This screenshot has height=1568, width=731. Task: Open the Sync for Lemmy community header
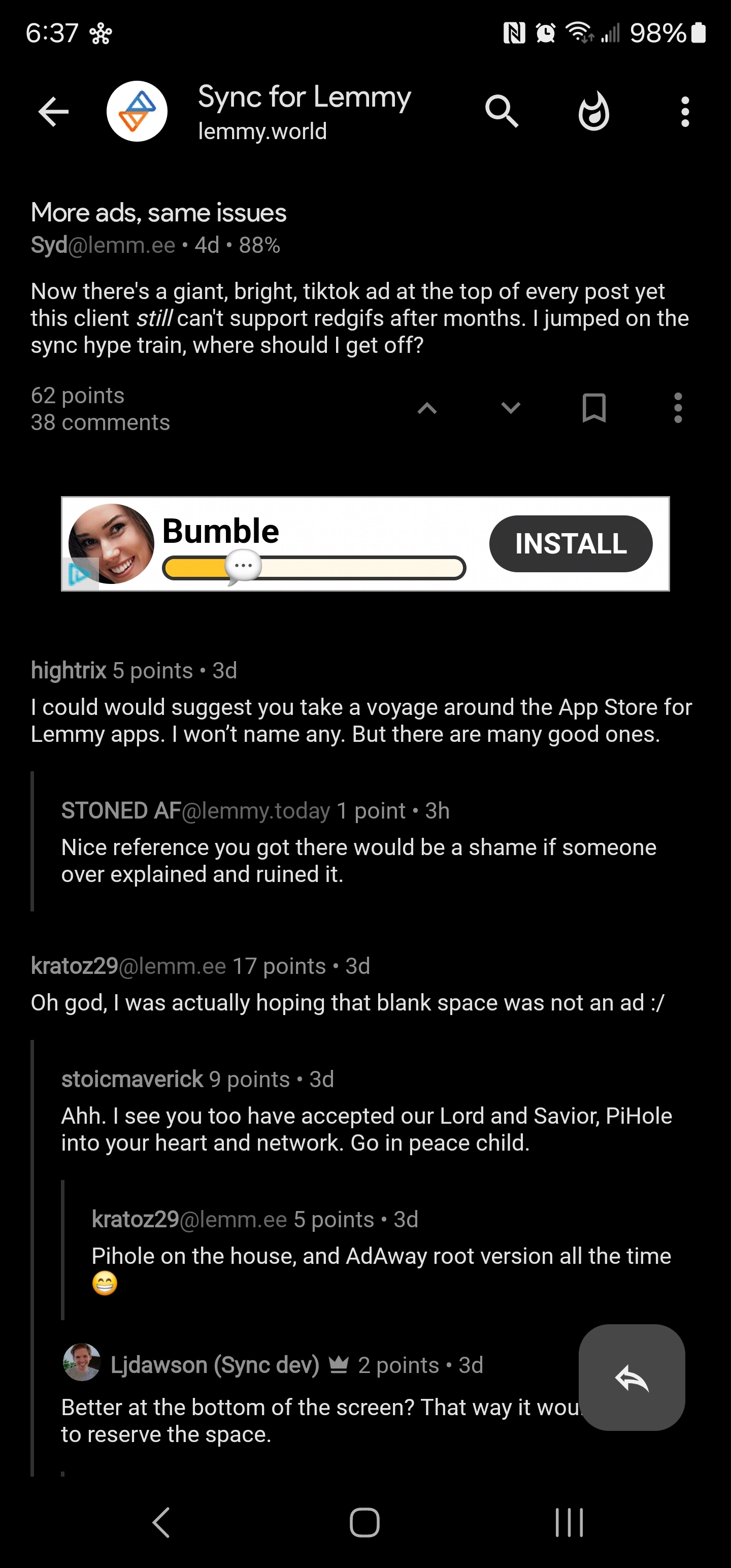[x=305, y=112]
